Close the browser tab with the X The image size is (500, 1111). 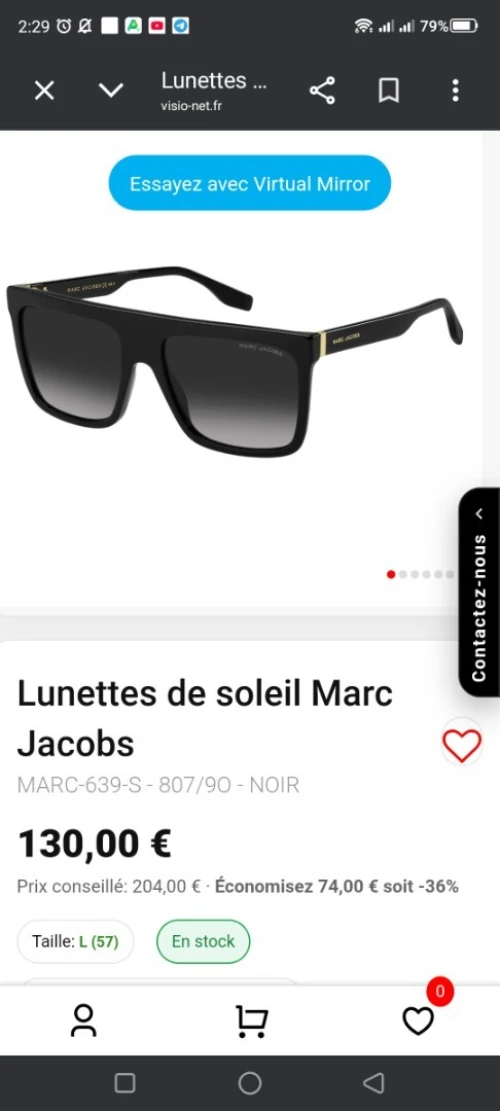click(x=45, y=91)
